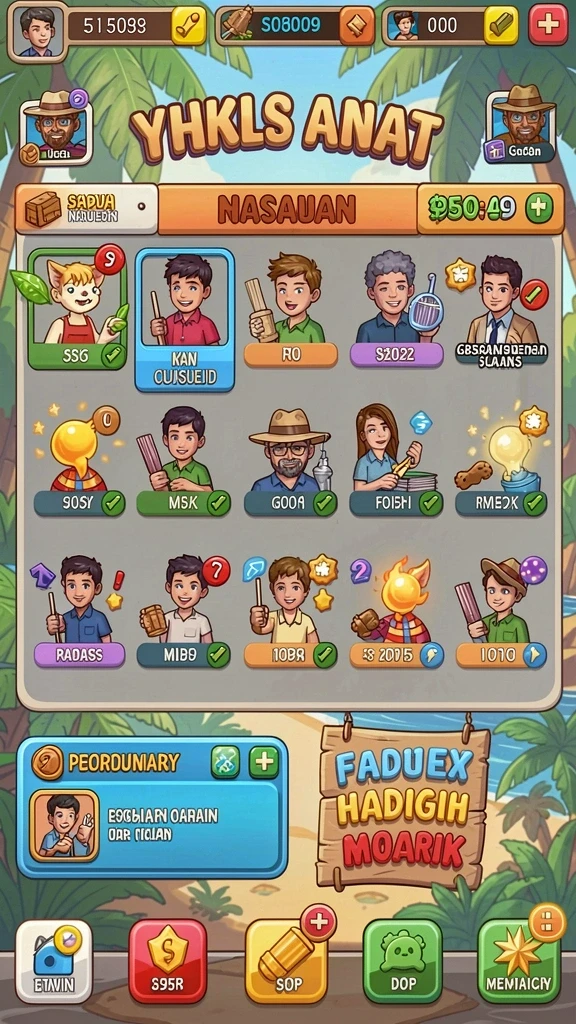Viewport: 576px width, 1024px height.
Task: Open the green DOP button
Action: [402, 961]
